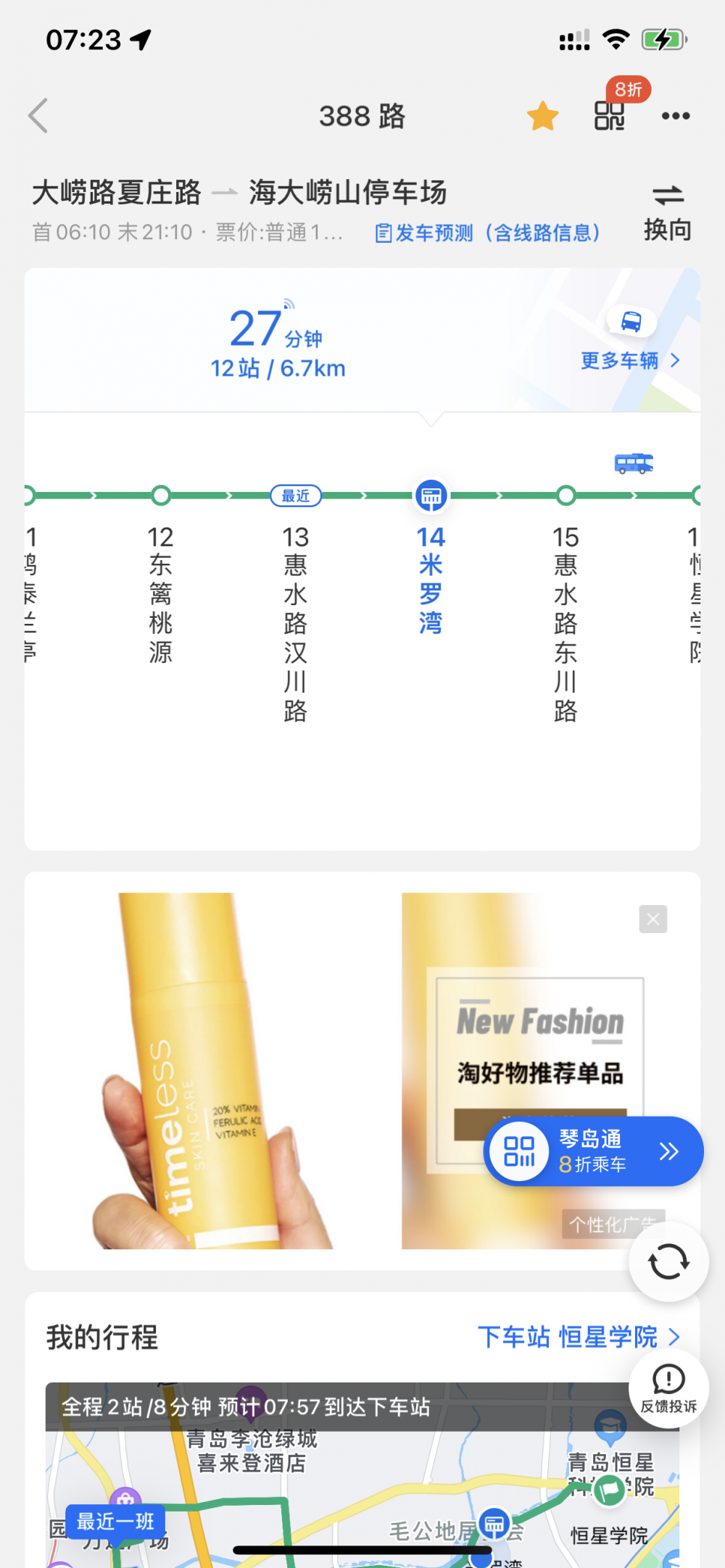The width and height of the screenshot is (725, 1568).
Task: Toggle the favorite star for route 388
Action: pyautogui.click(x=542, y=116)
